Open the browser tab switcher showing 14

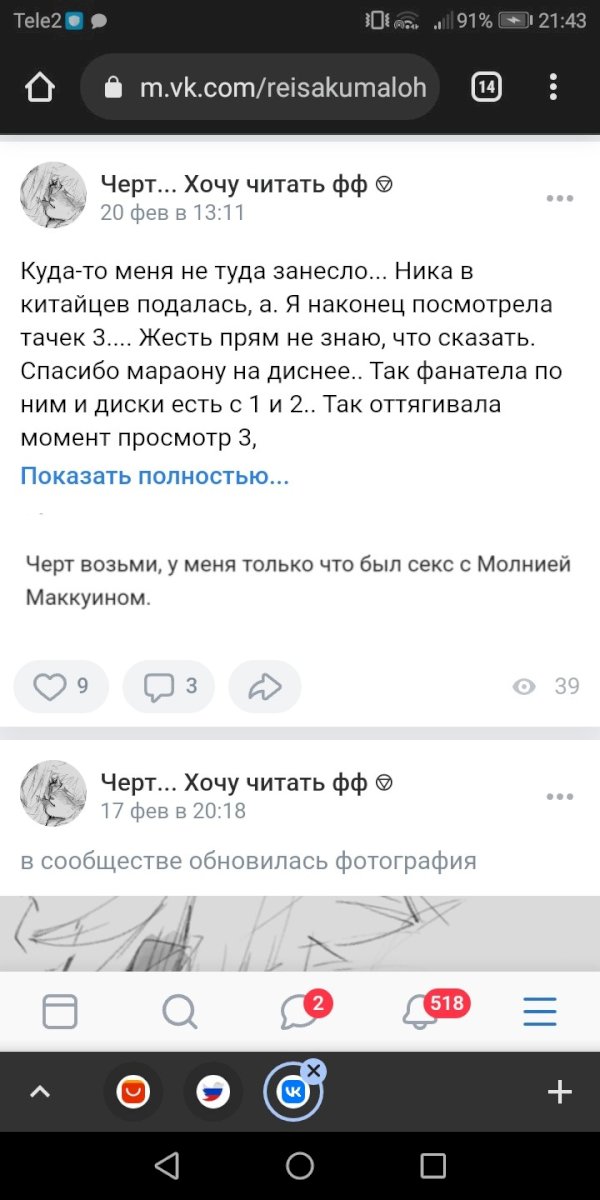[486, 88]
